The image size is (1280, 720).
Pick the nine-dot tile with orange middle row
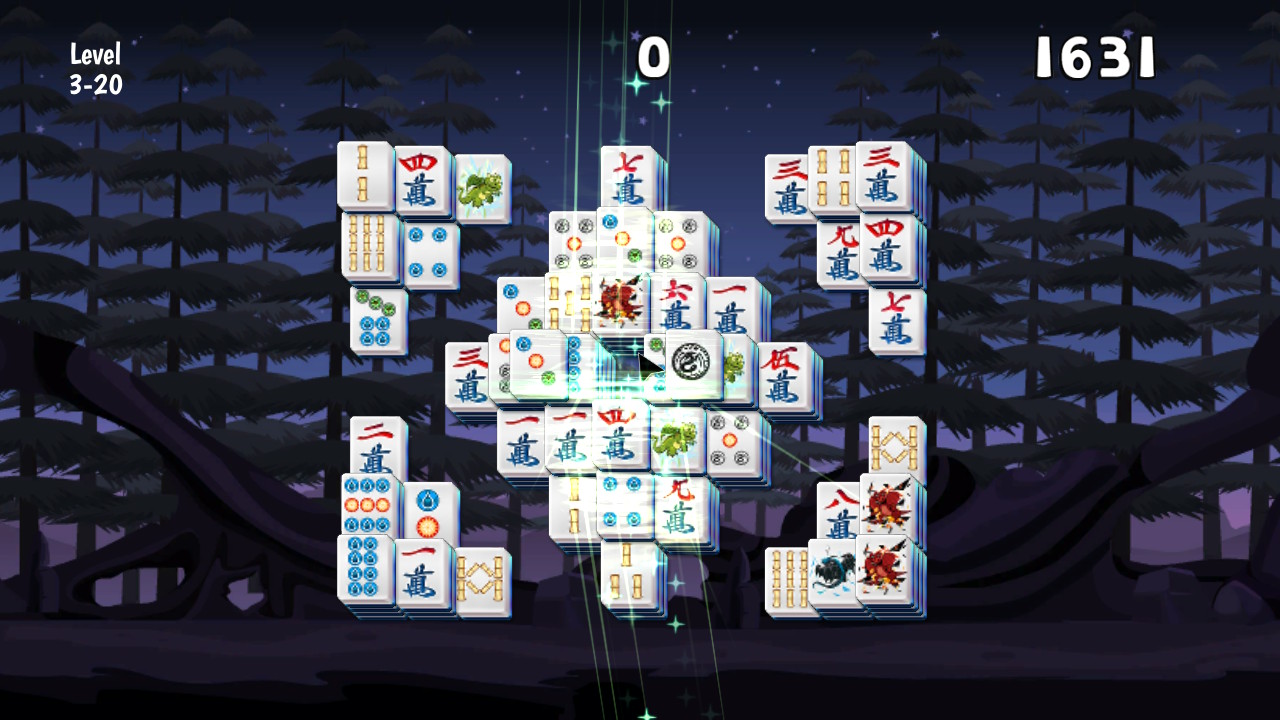coord(369,504)
